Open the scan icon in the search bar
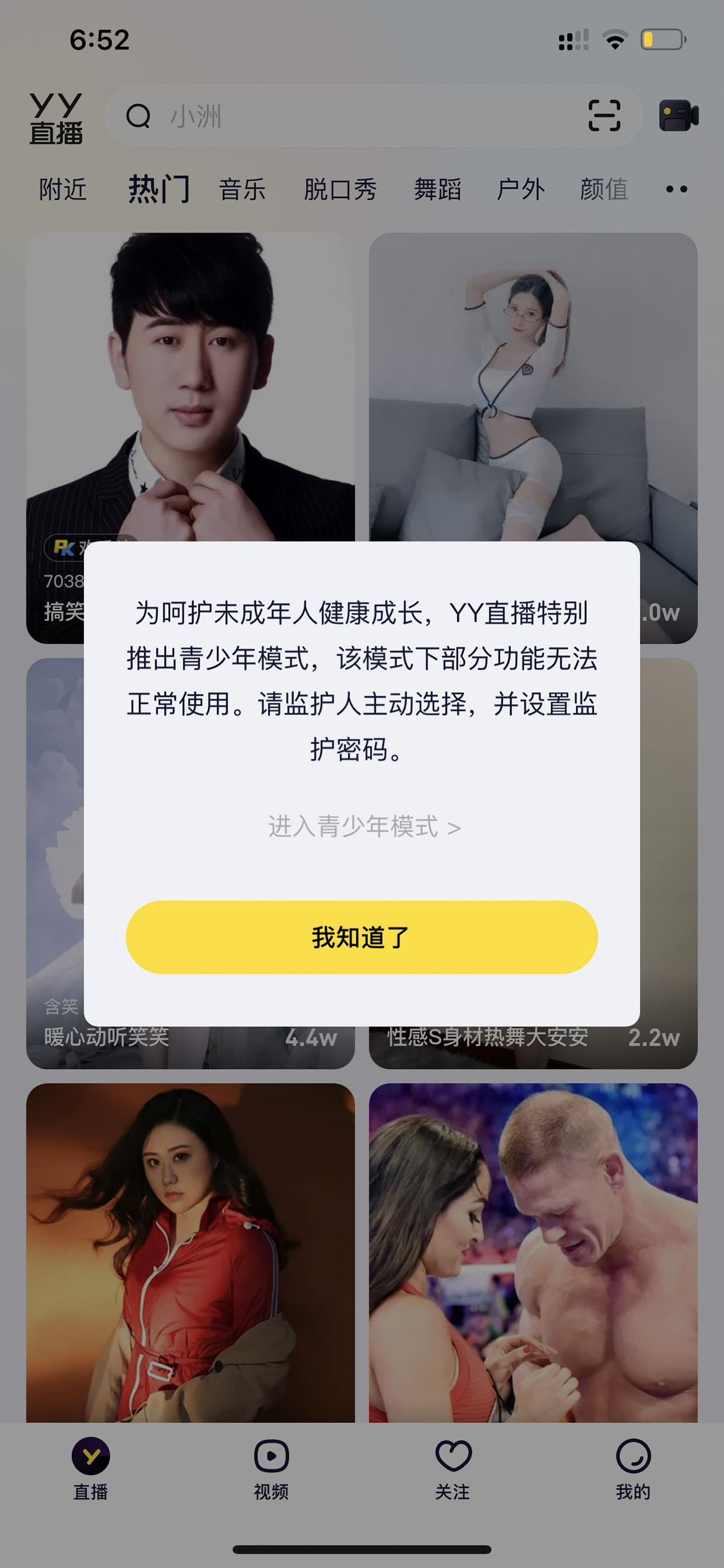The width and height of the screenshot is (724, 1568). [604, 116]
